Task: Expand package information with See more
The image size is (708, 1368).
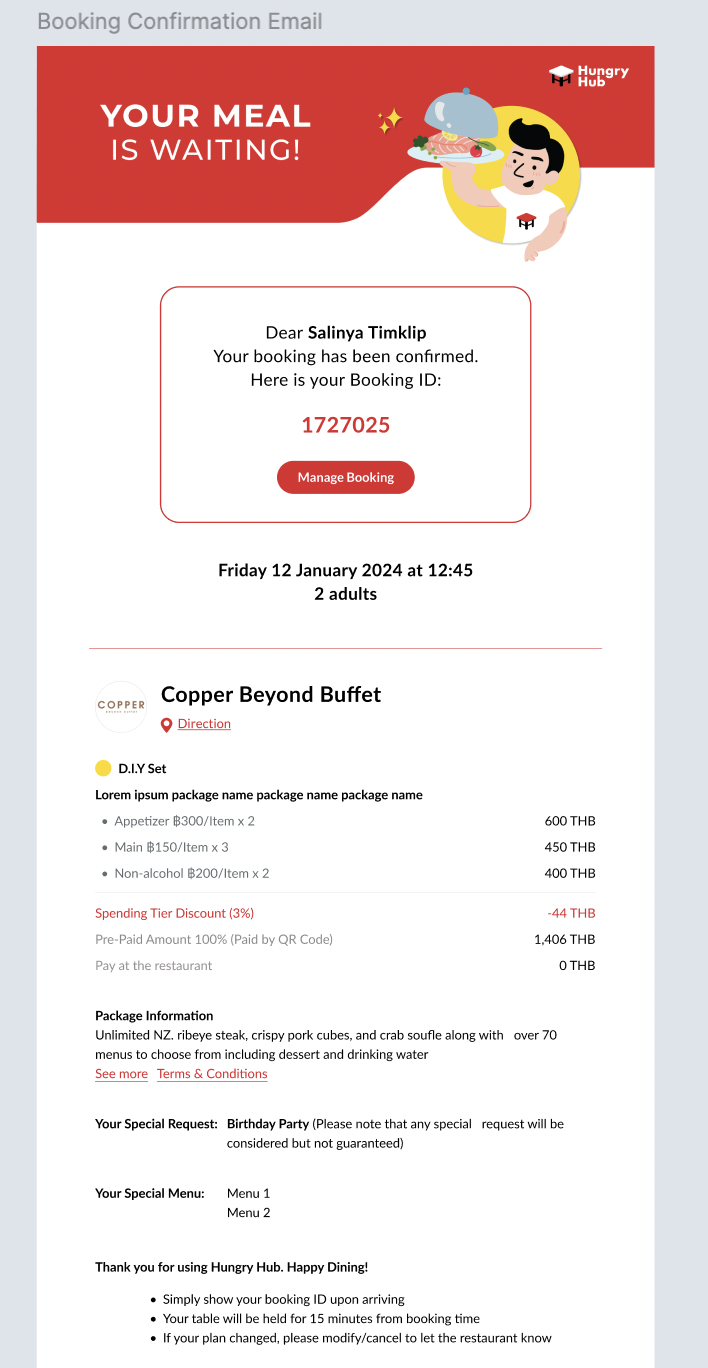Action: 121,1074
